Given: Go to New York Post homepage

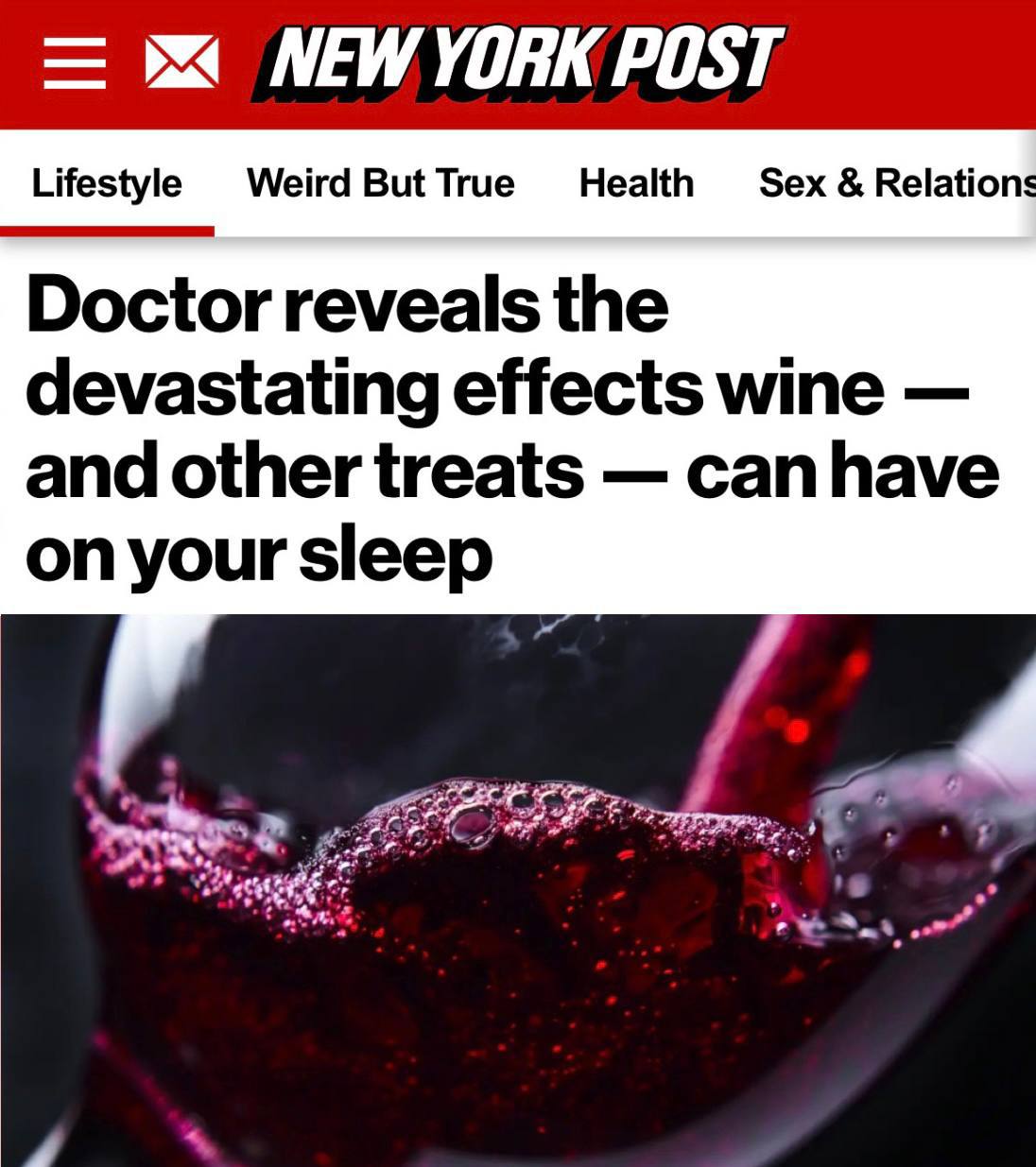Looking at the screenshot, I should (517, 62).
